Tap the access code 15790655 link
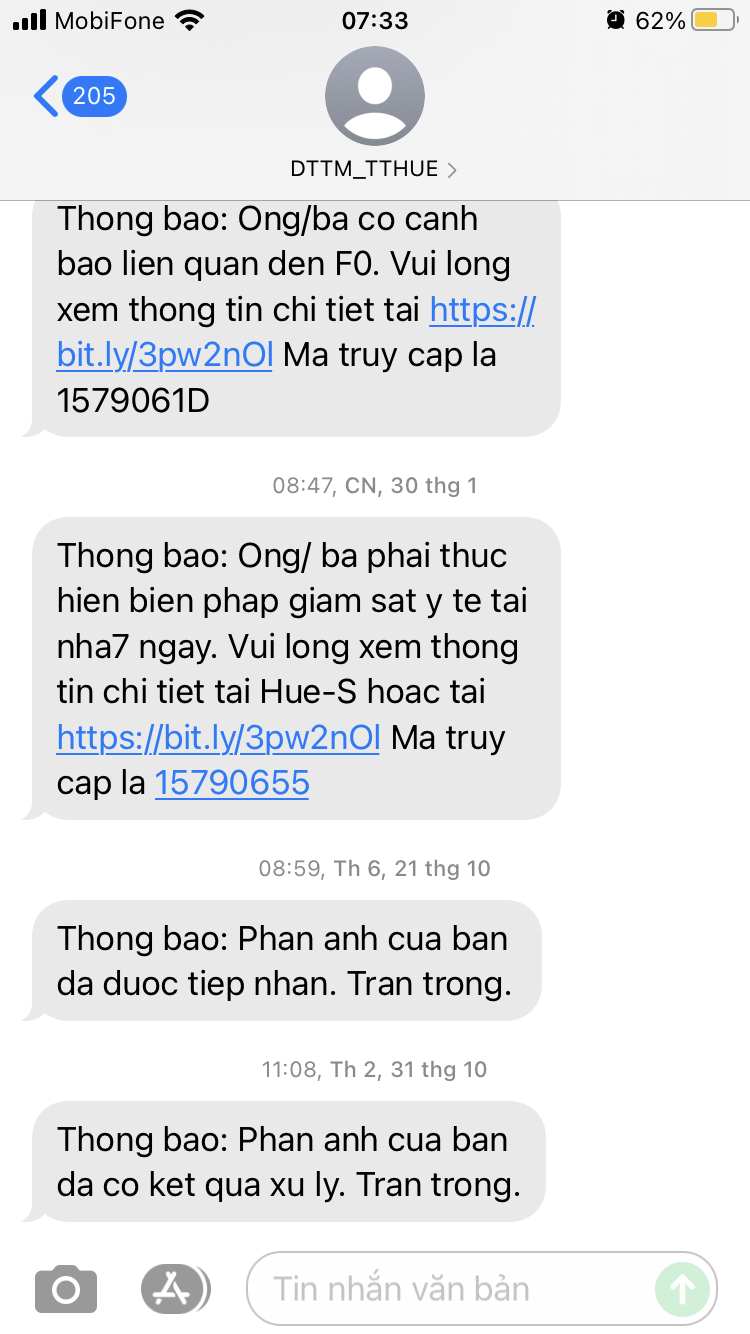Screen dimensions: 750x1334 tap(232, 783)
